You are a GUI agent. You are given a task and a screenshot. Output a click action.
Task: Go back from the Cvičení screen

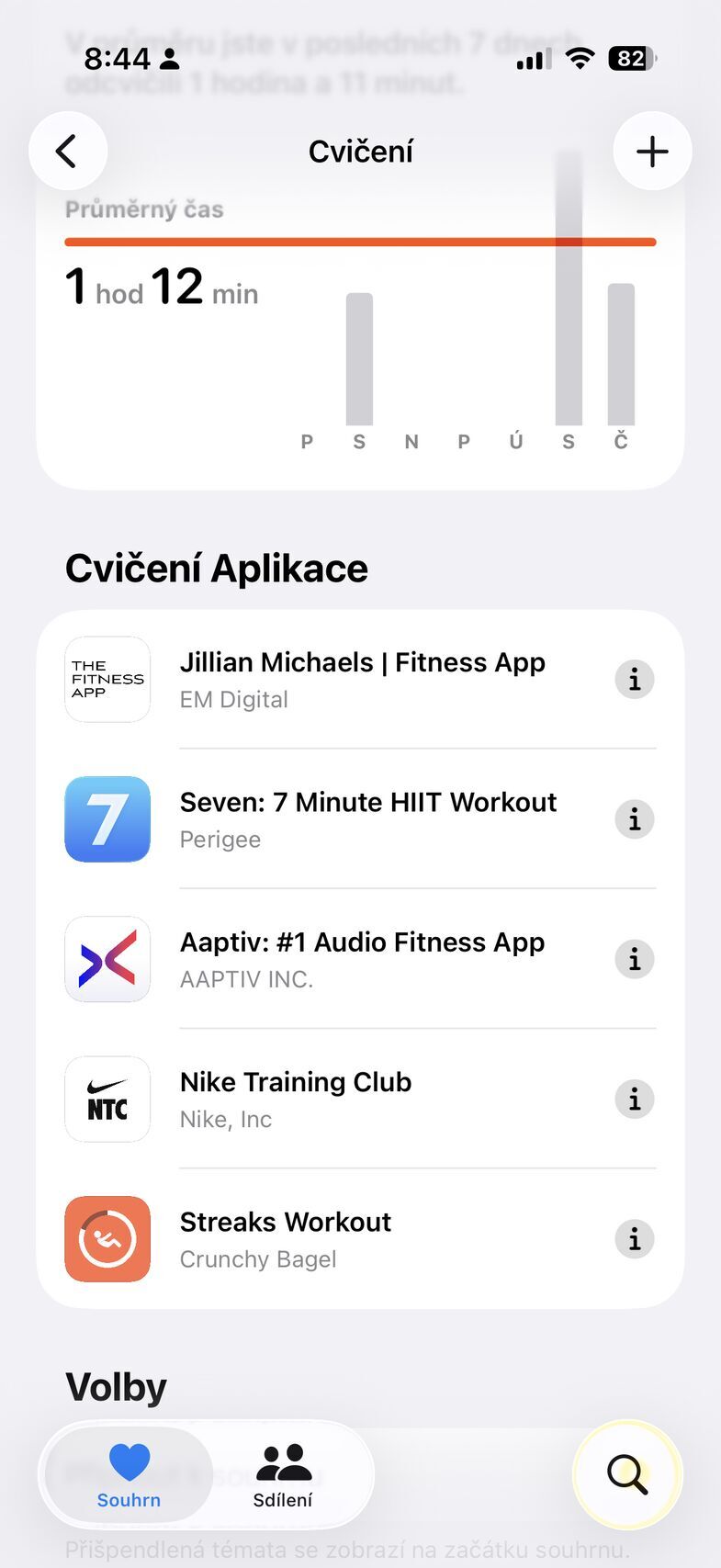68,152
